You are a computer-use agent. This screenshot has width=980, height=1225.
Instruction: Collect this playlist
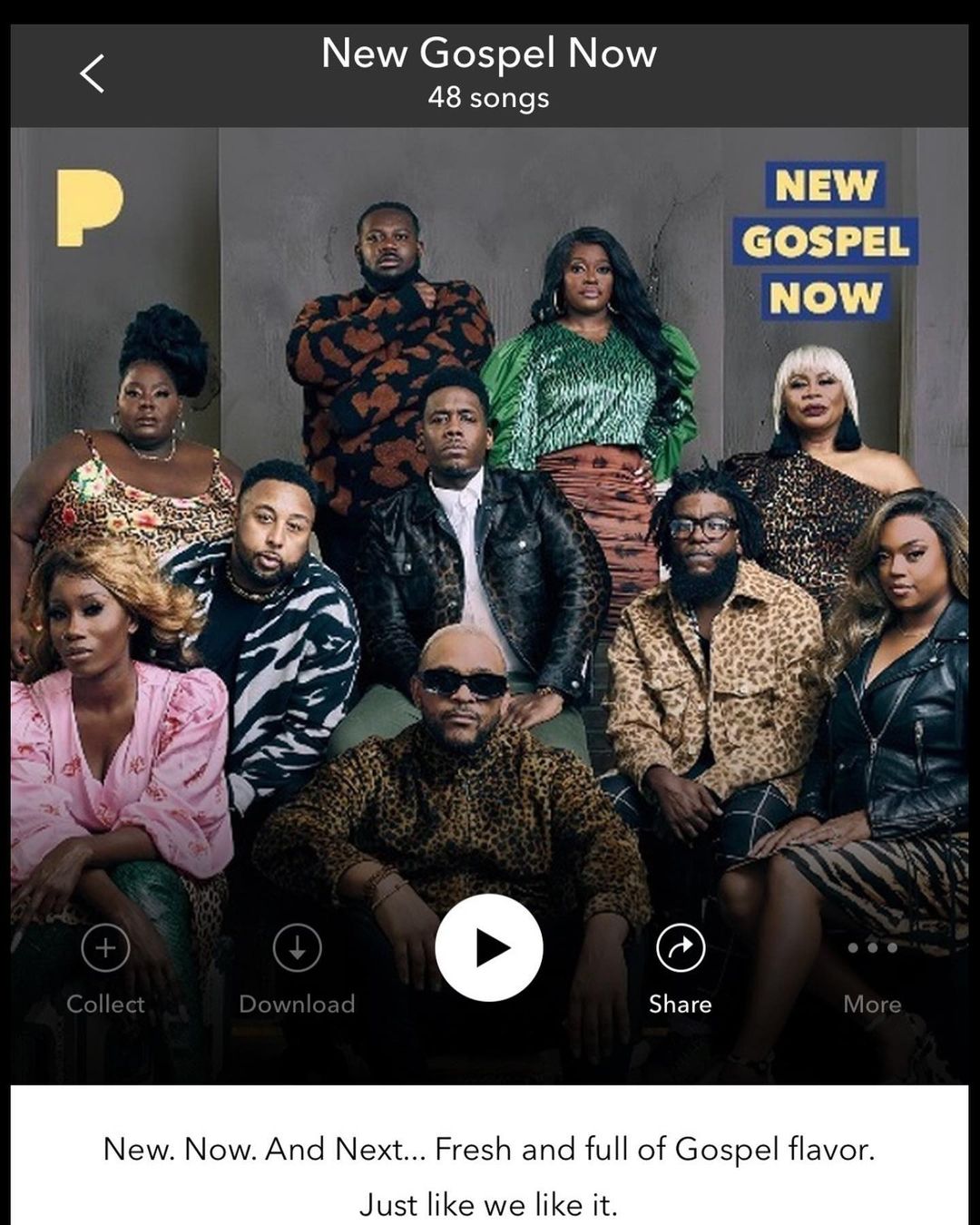[105, 948]
